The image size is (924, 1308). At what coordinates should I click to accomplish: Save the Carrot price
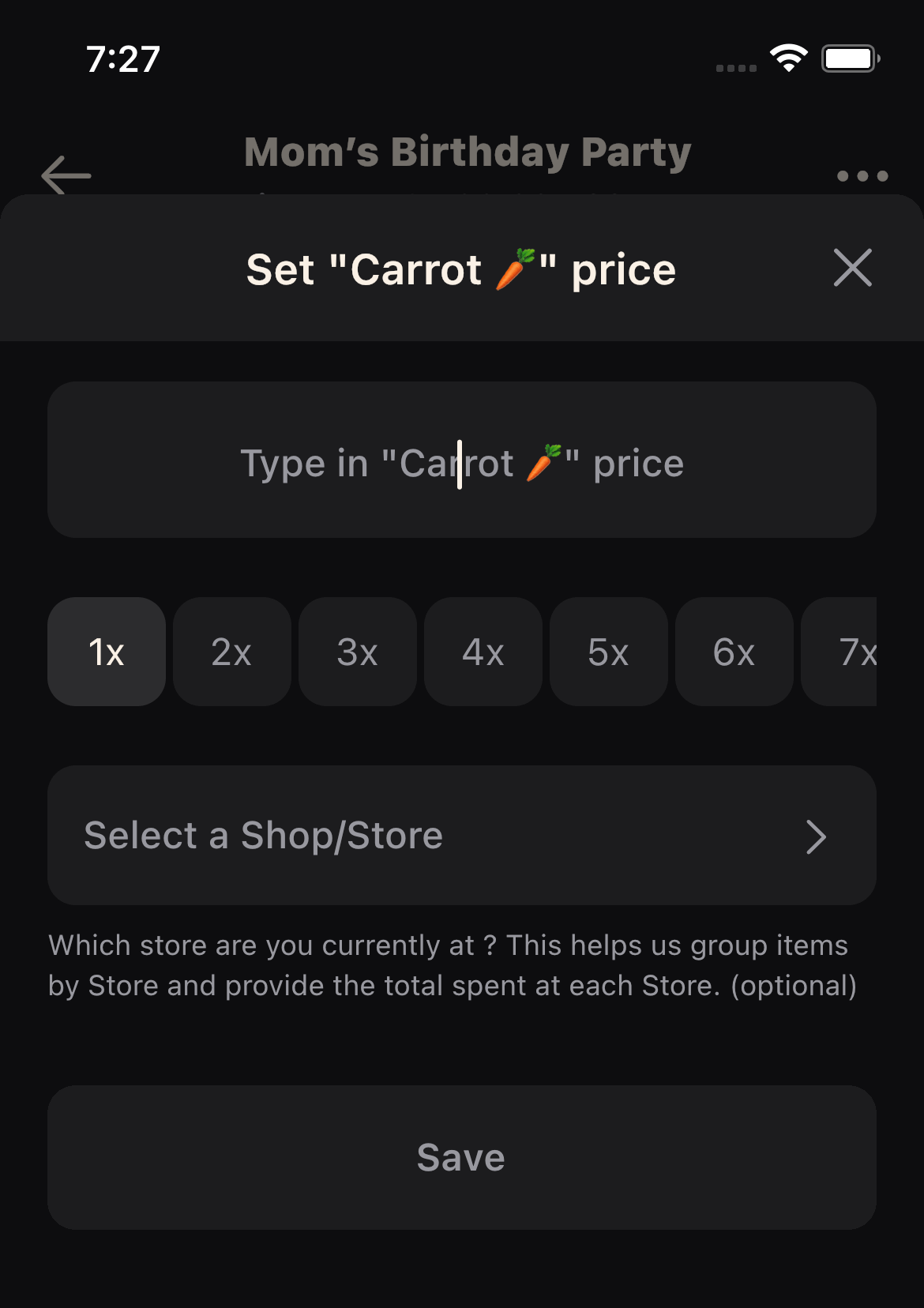click(462, 1157)
